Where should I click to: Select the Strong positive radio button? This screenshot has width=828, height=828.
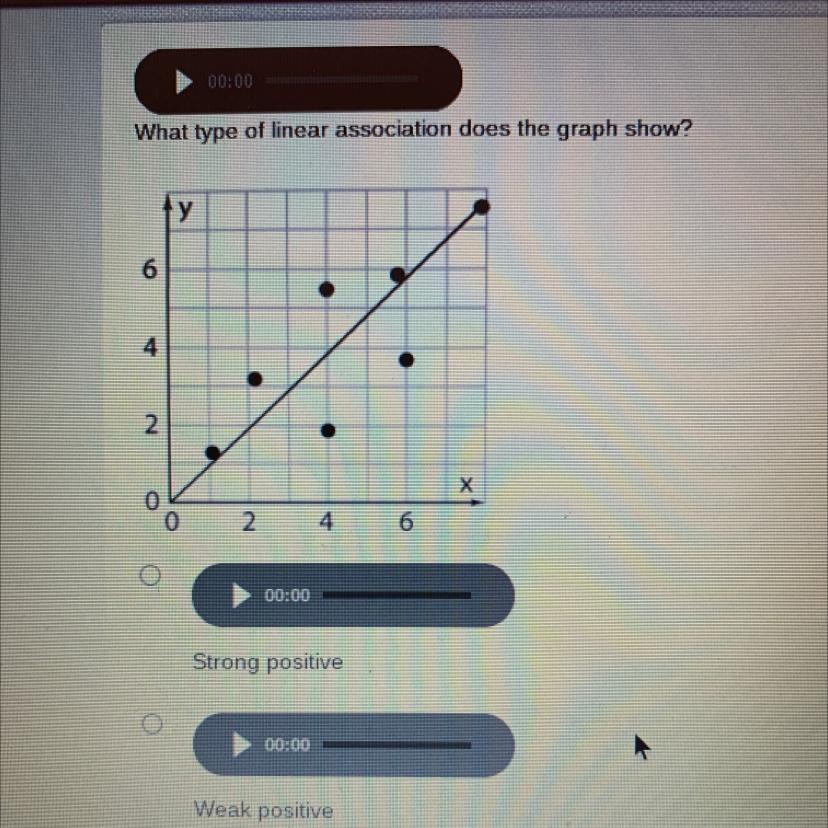[150, 575]
